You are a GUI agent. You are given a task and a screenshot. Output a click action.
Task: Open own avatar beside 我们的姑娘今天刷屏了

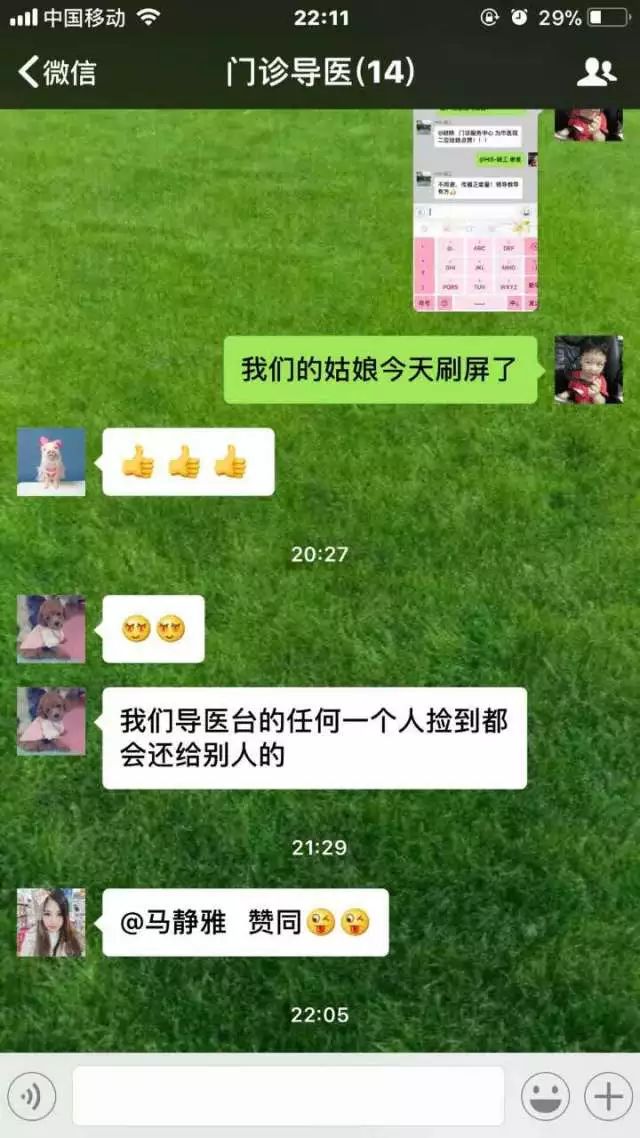click(x=588, y=370)
